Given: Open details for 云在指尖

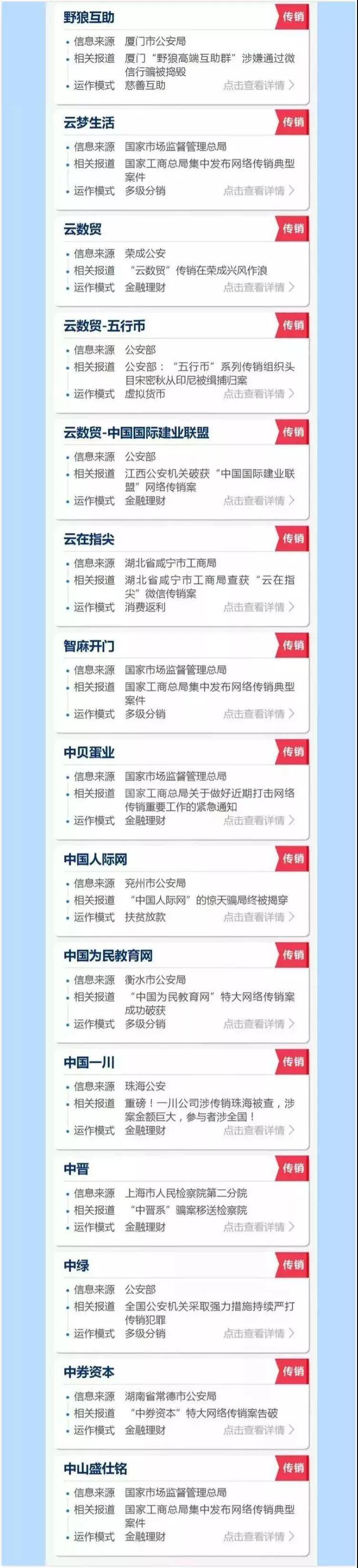Looking at the screenshot, I should click(259, 607).
